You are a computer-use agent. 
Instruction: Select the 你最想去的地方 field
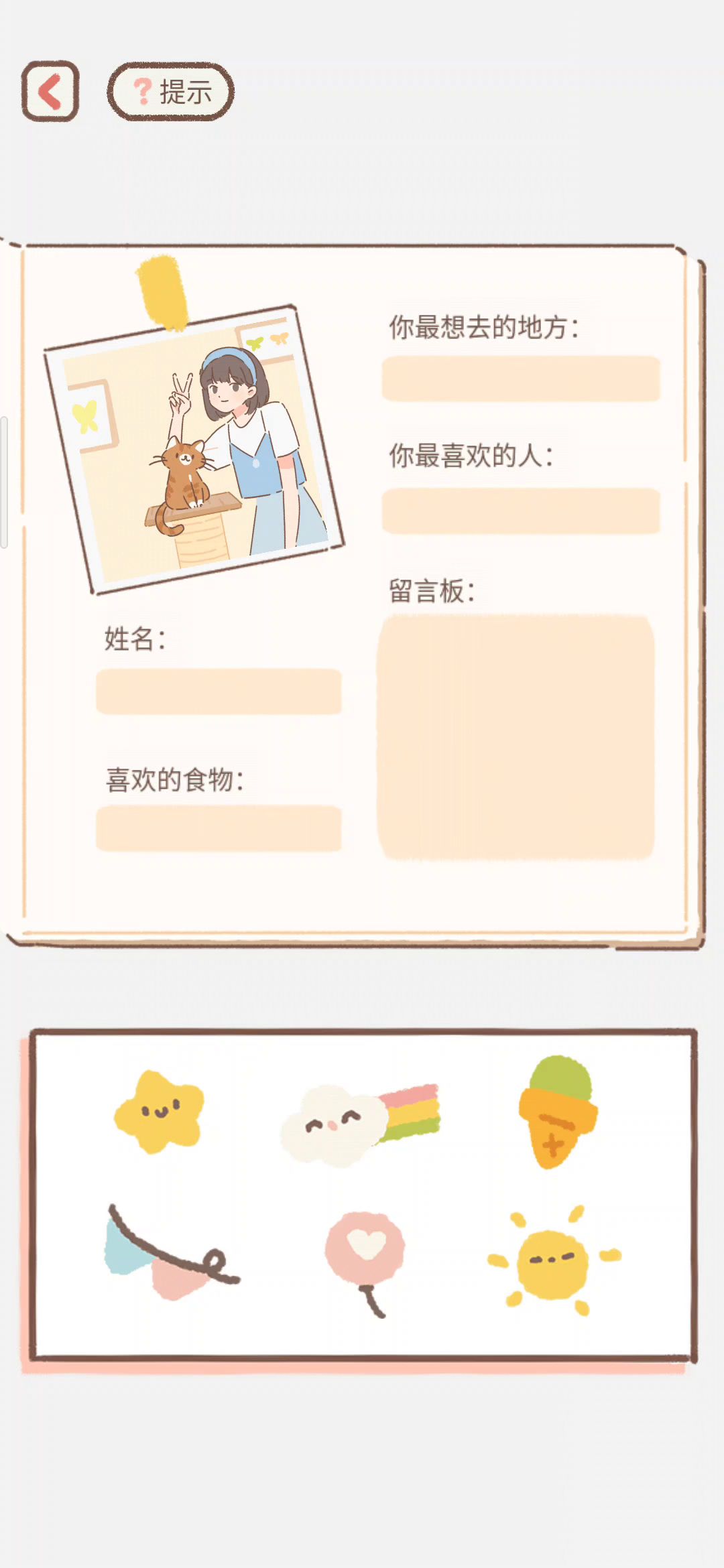(x=521, y=379)
